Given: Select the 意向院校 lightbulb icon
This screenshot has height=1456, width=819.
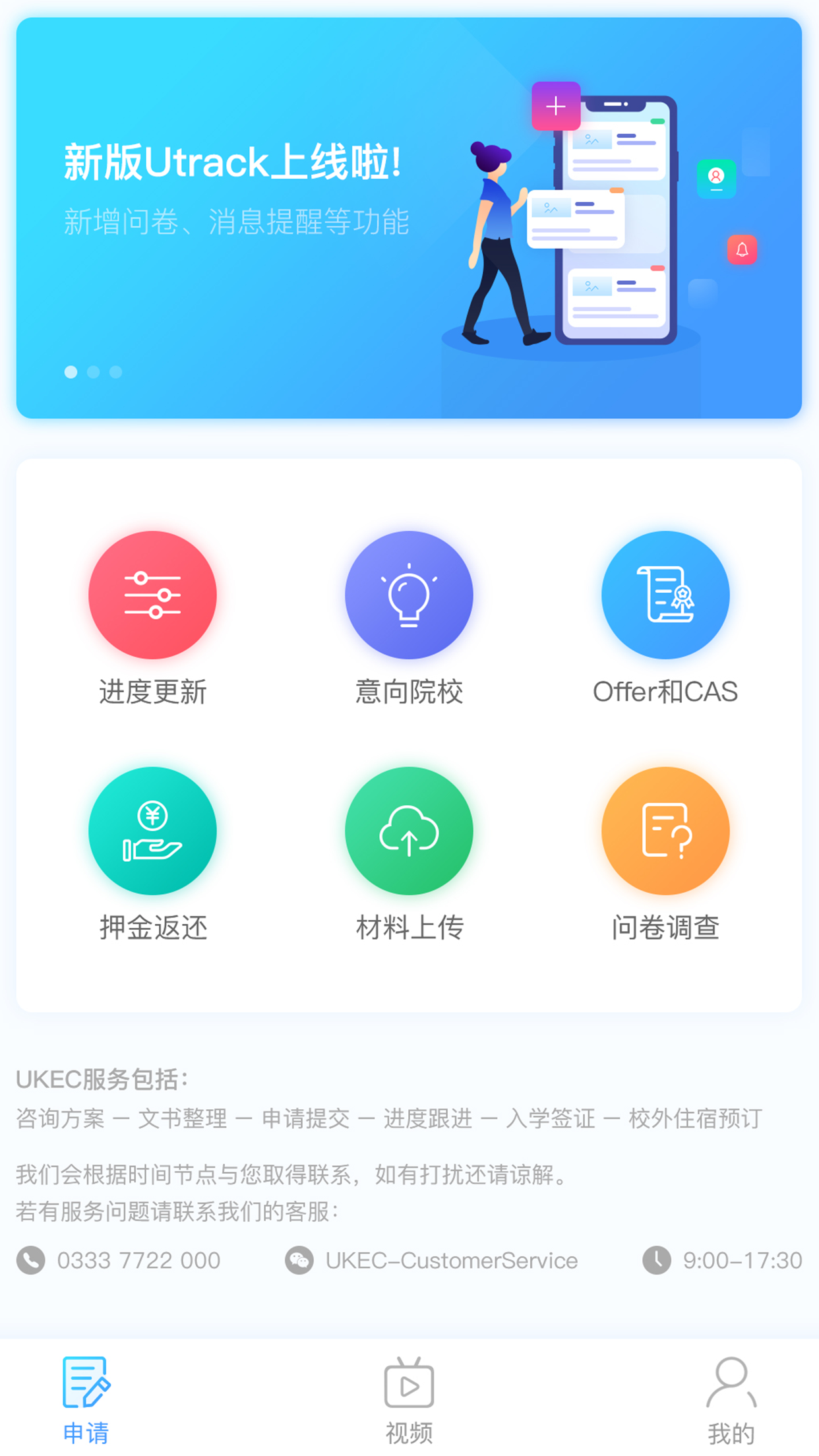Looking at the screenshot, I should point(409,594).
